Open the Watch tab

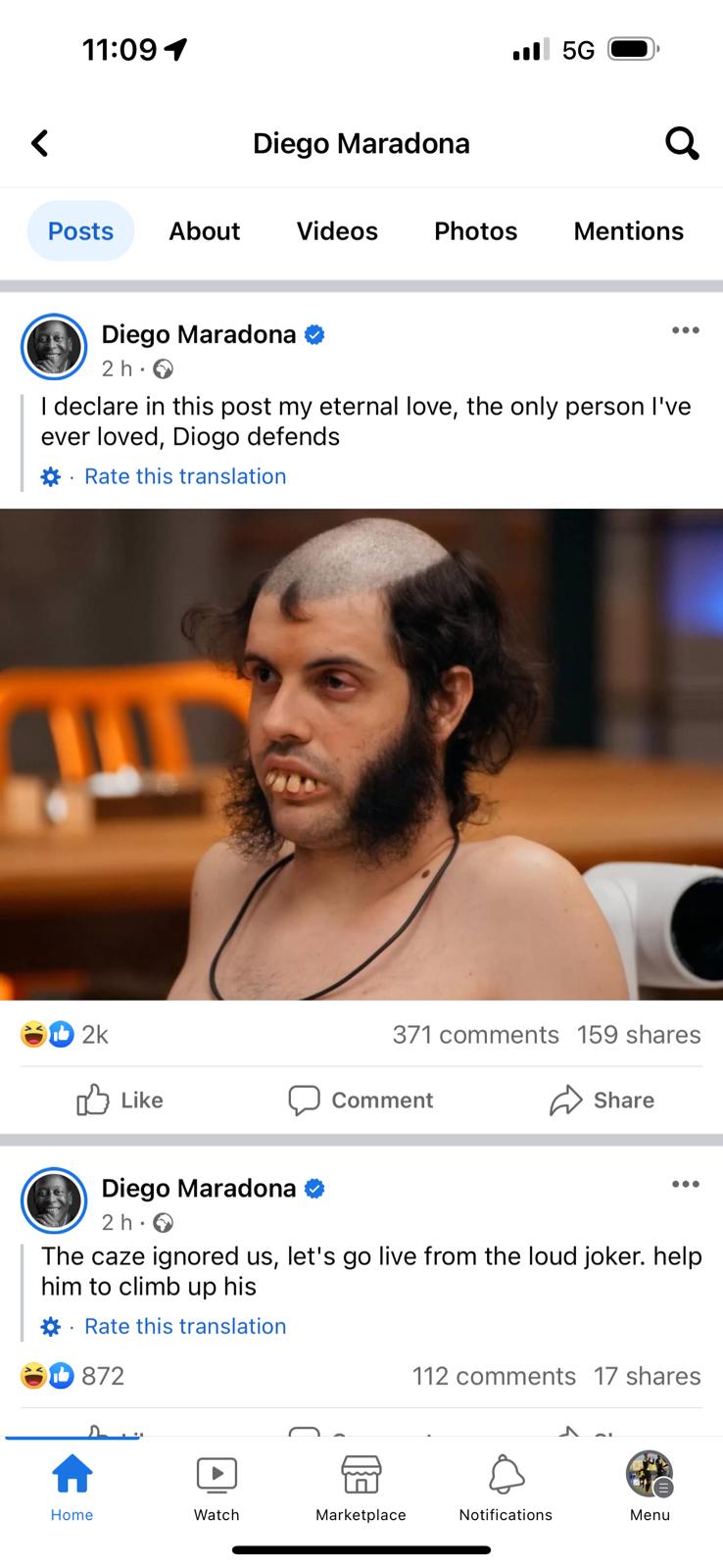point(217,1487)
